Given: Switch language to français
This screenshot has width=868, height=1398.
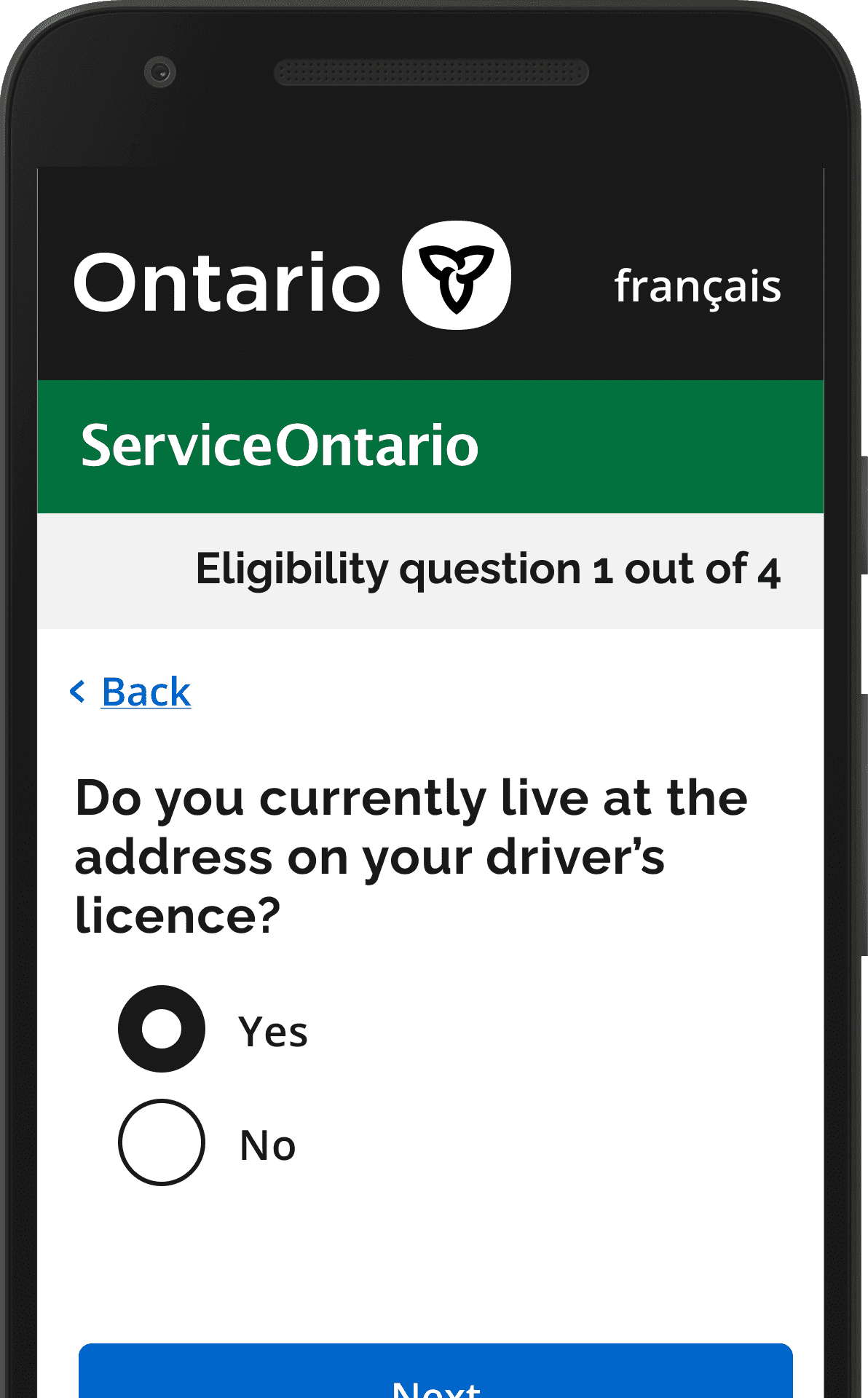Looking at the screenshot, I should [698, 287].
